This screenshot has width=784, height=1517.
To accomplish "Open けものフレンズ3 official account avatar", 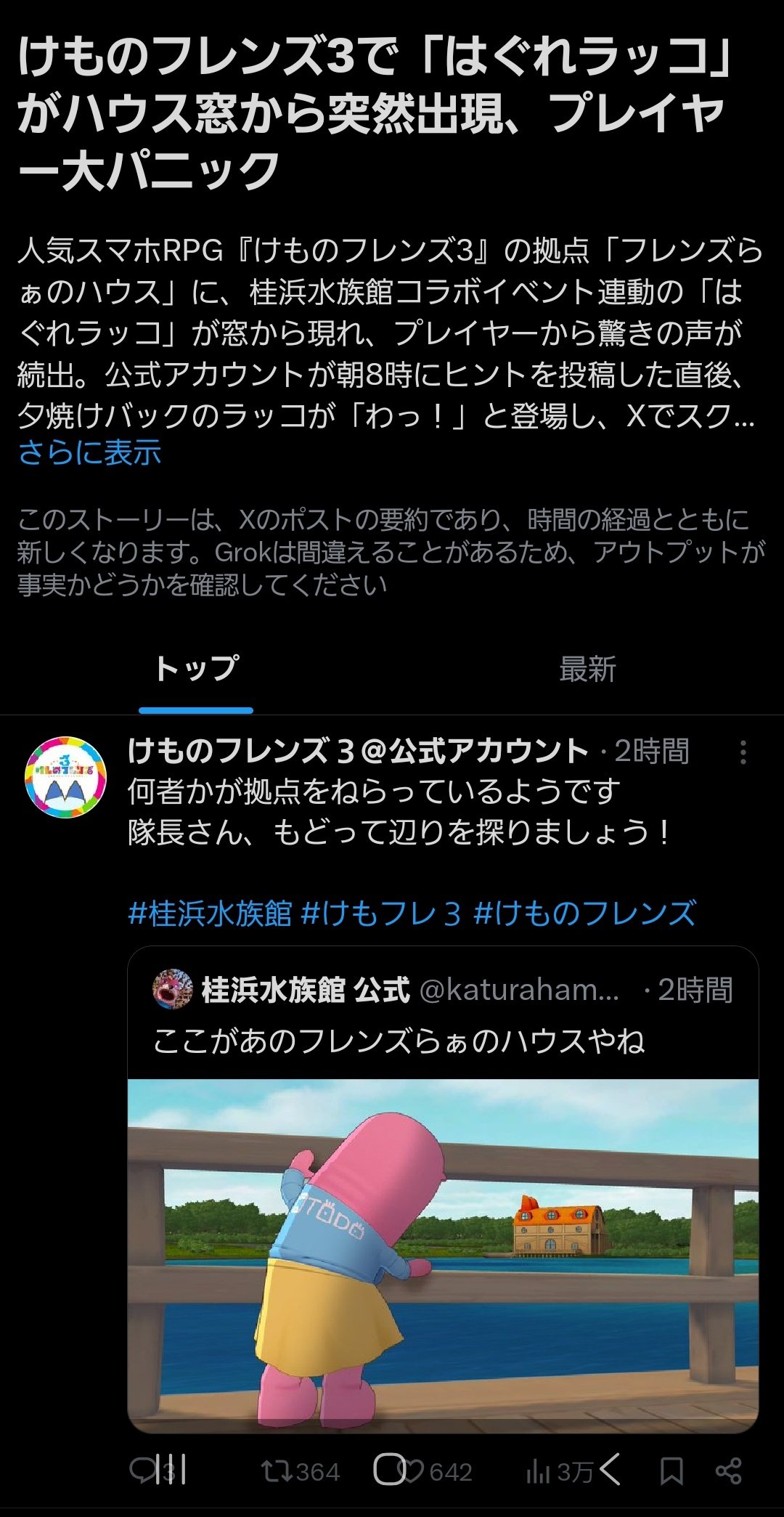I will (x=65, y=777).
